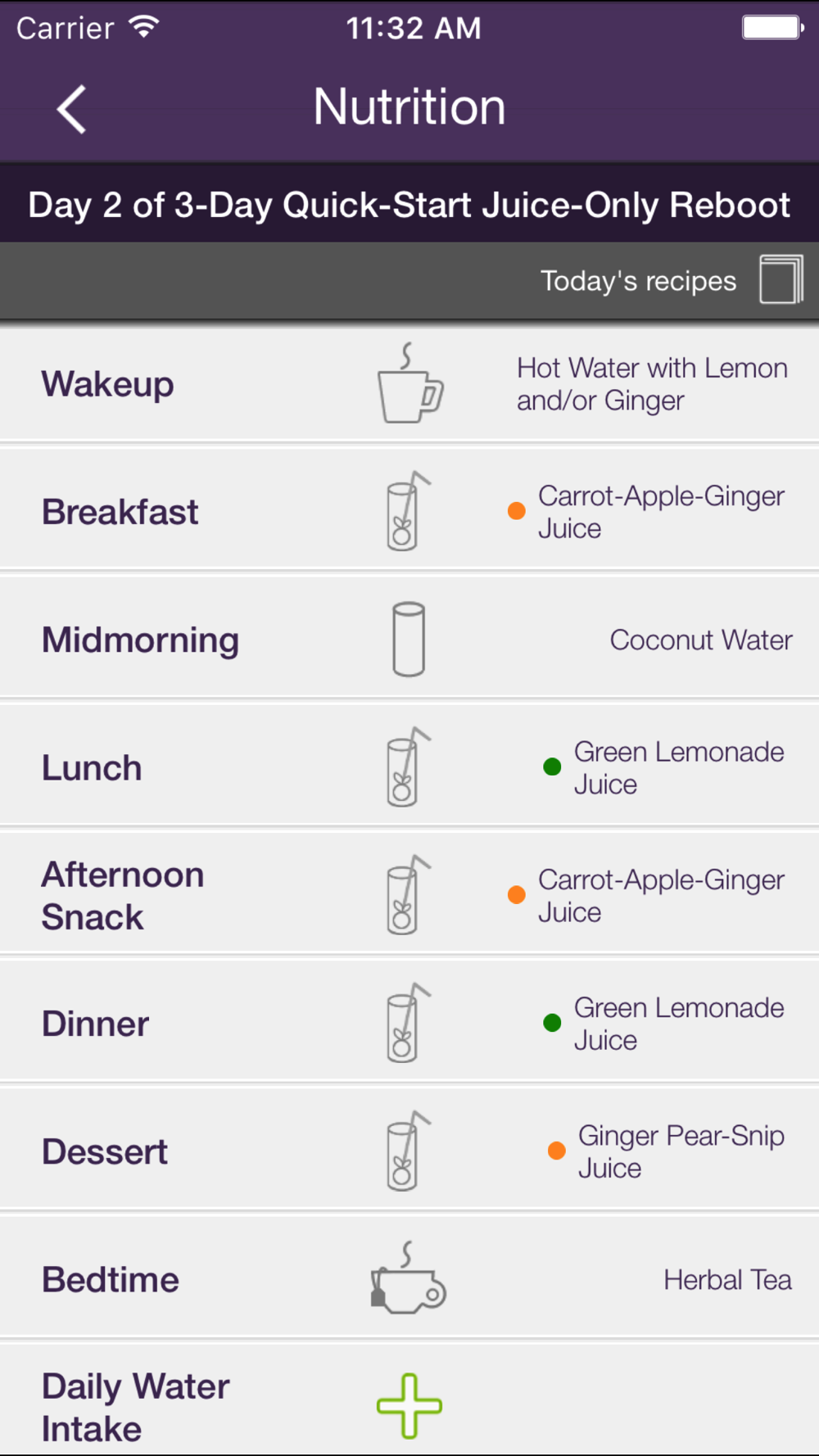Image resolution: width=819 pixels, height=1456 pixels.
Task: Open the Dessert Ginger Pear-Snip Juice row
Action: click(409, 1151)
